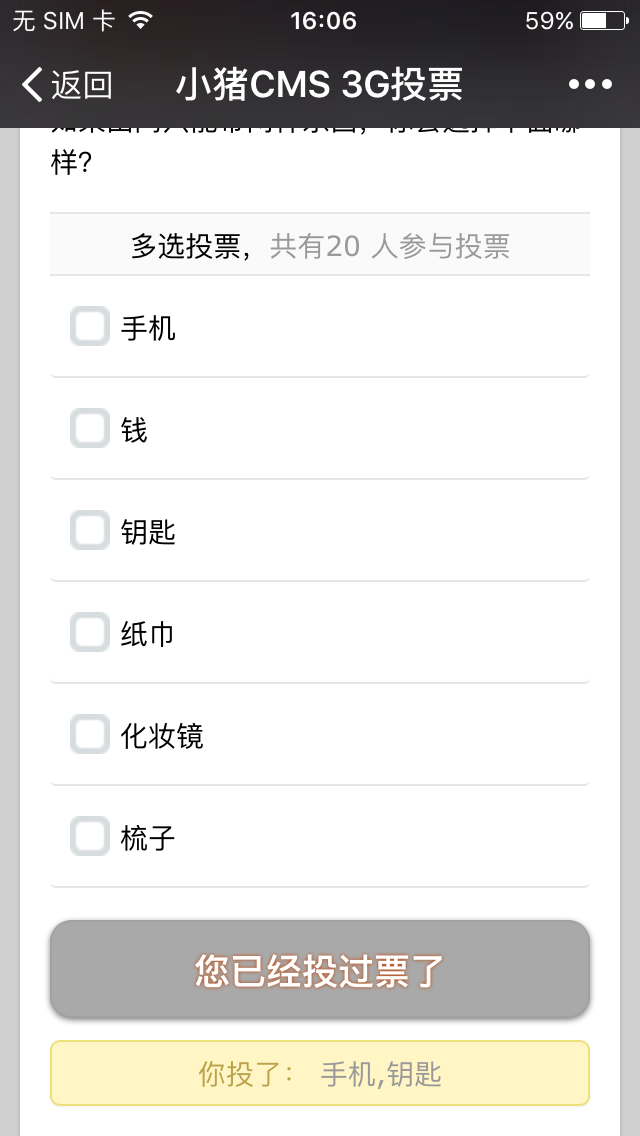Check the 梳子 option
Image resolution: width=640 pixels, height=1136 pixels.
click(90, 837)
